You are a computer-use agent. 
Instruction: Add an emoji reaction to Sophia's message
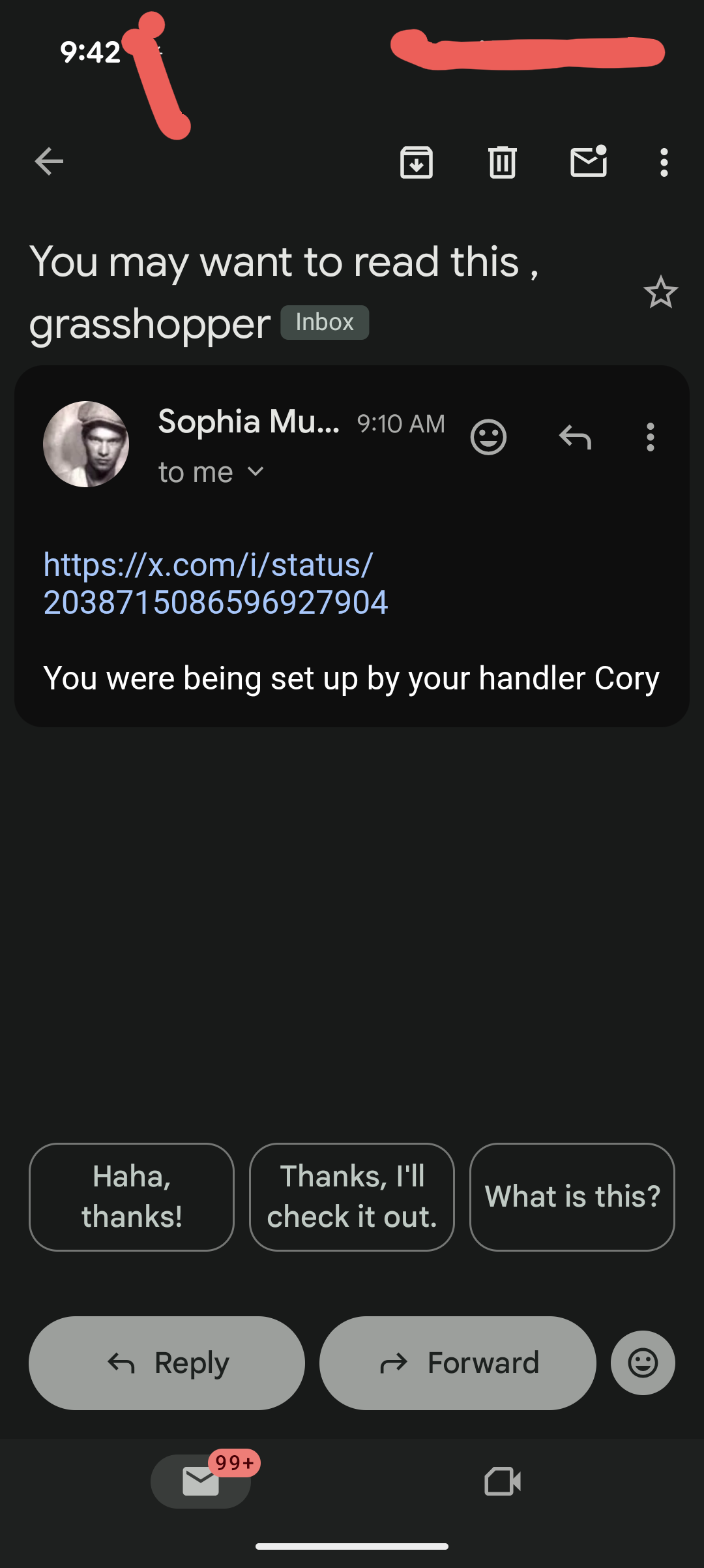coord(488,437)
